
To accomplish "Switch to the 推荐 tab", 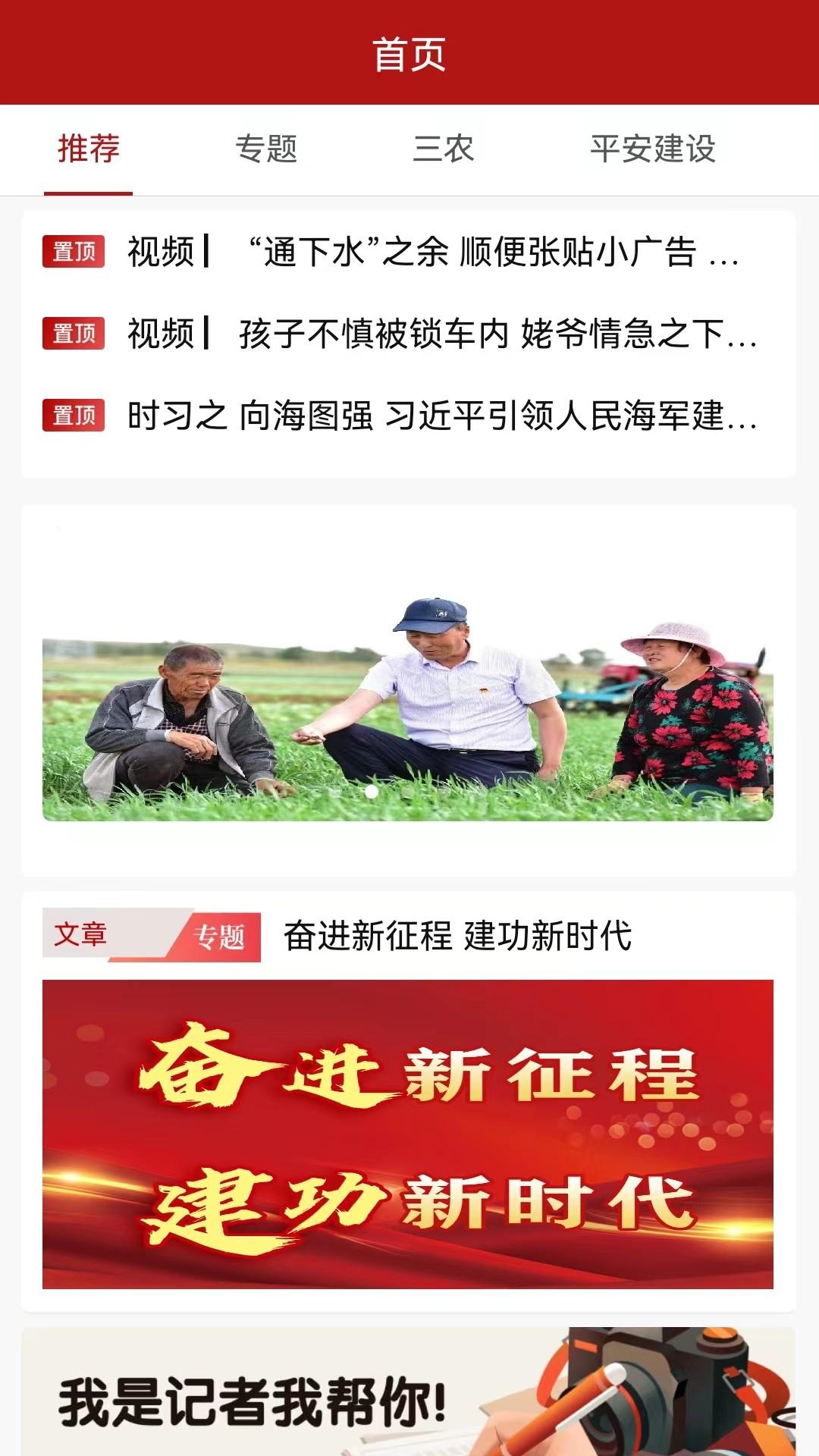I will pos(89,149).
